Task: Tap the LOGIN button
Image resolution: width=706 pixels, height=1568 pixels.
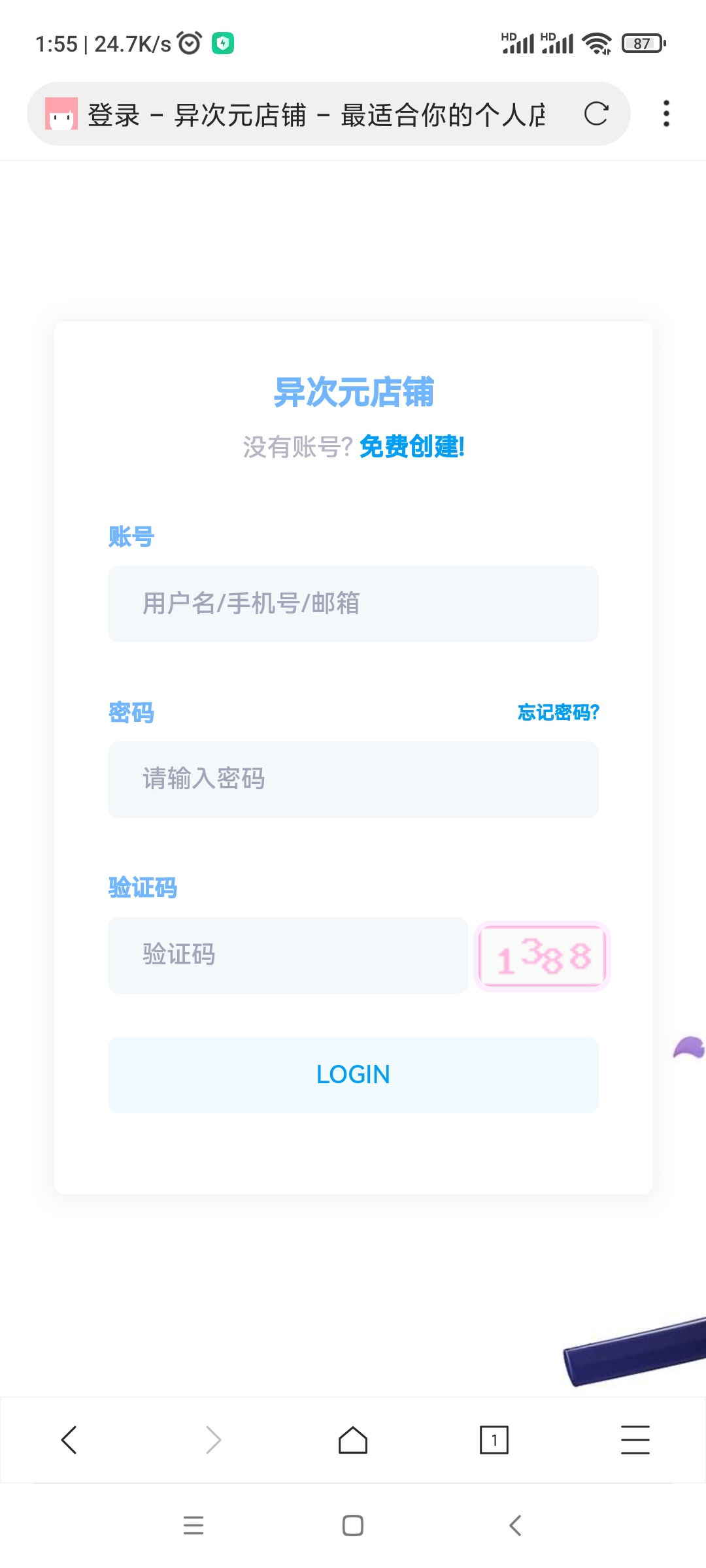Action: click(353, 1075)
